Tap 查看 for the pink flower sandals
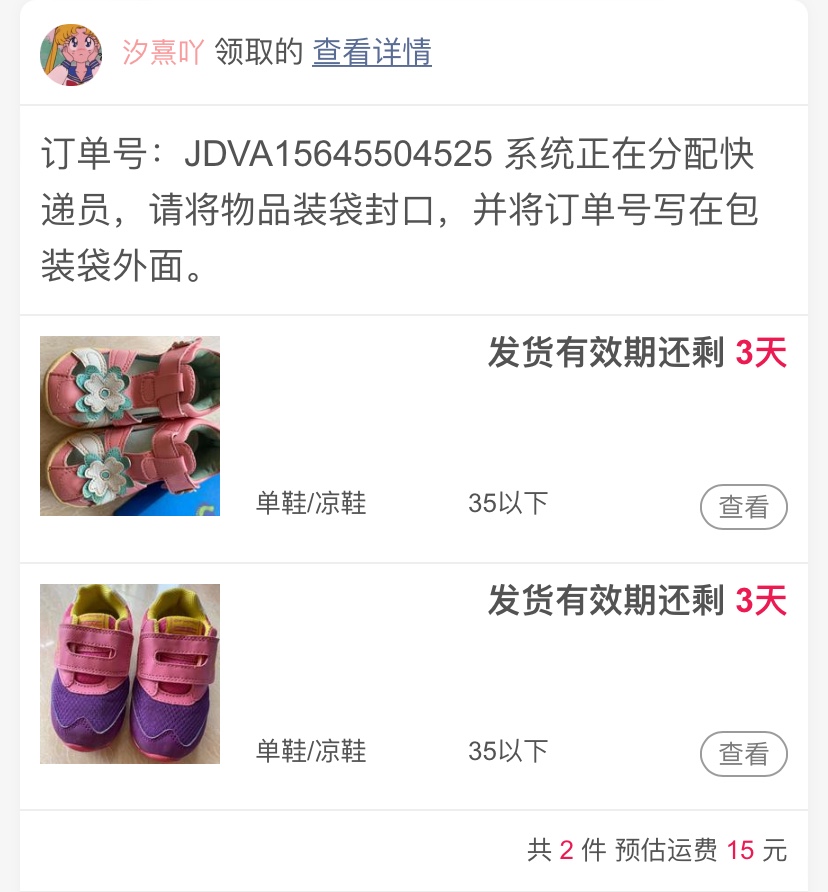 click(743, 507)
